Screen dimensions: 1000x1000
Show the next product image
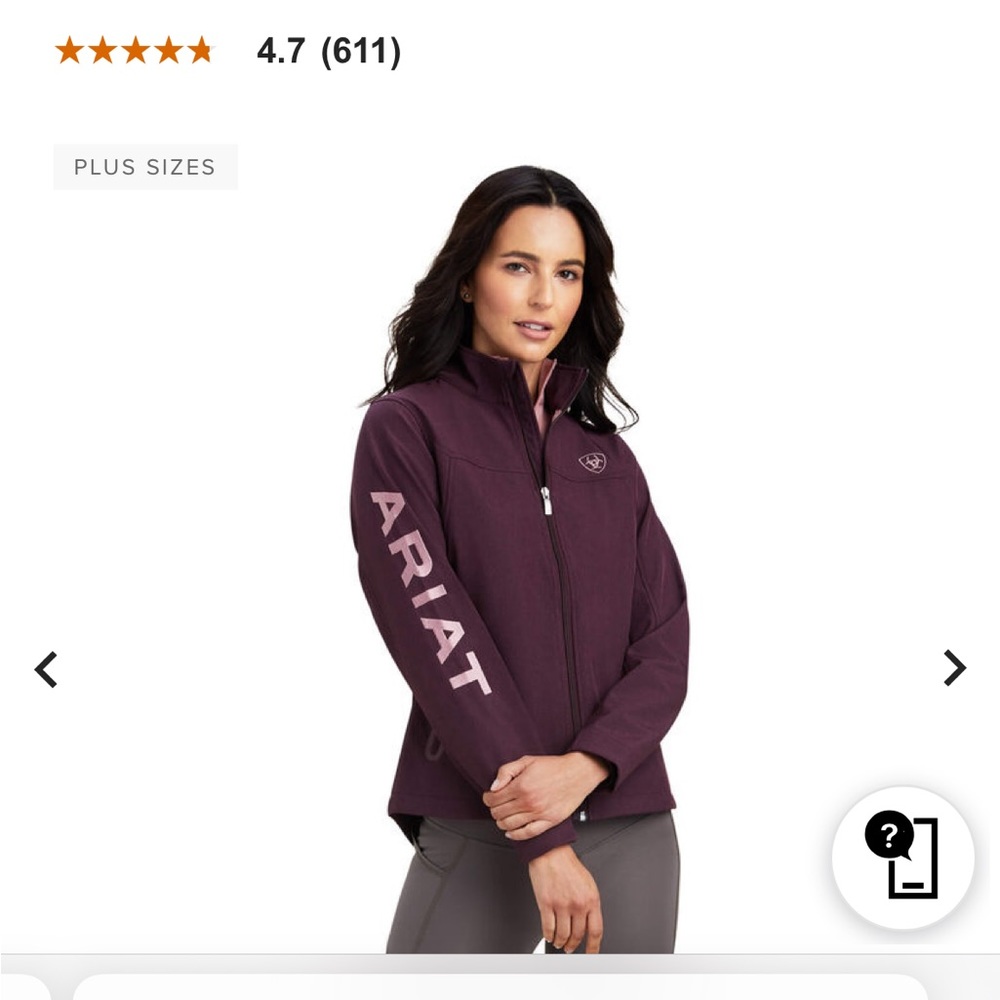tap(954, 668)
